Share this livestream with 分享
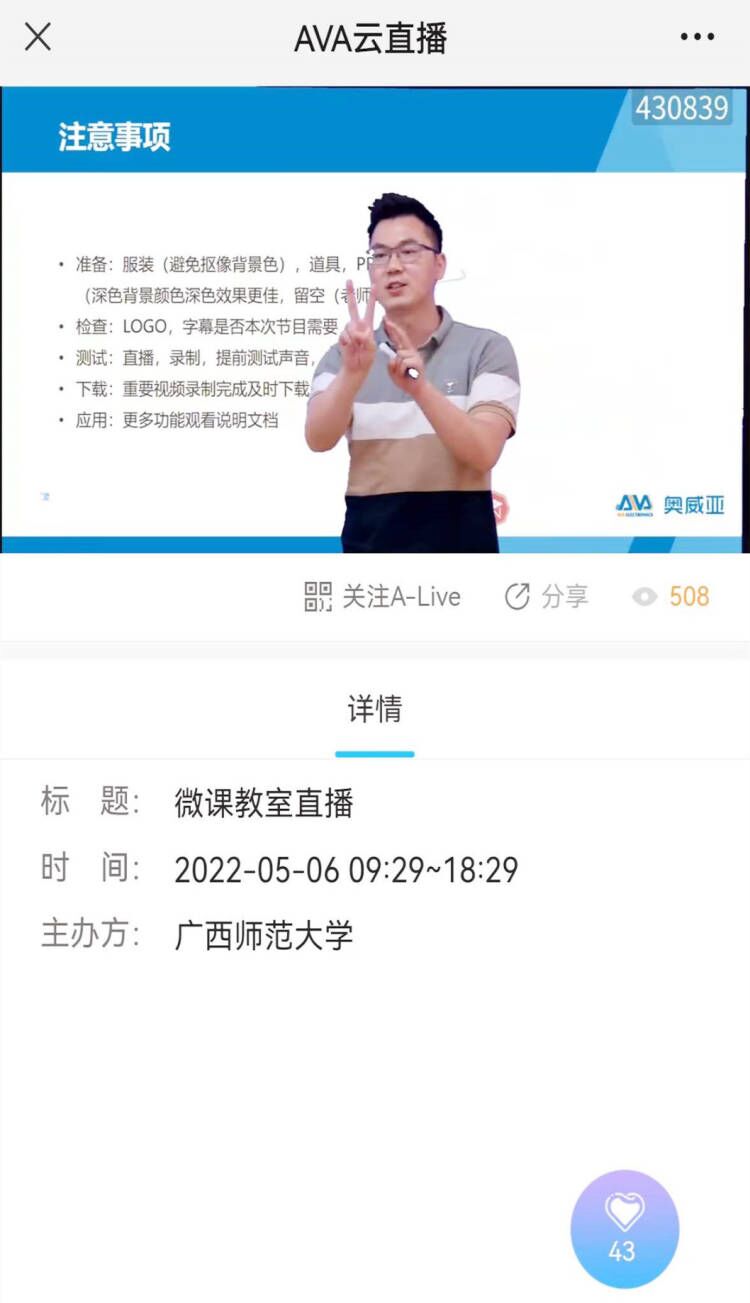Image resolution: width=750 pixels, height=1303 pixels. pyautogui.click(x=546, y=597)
